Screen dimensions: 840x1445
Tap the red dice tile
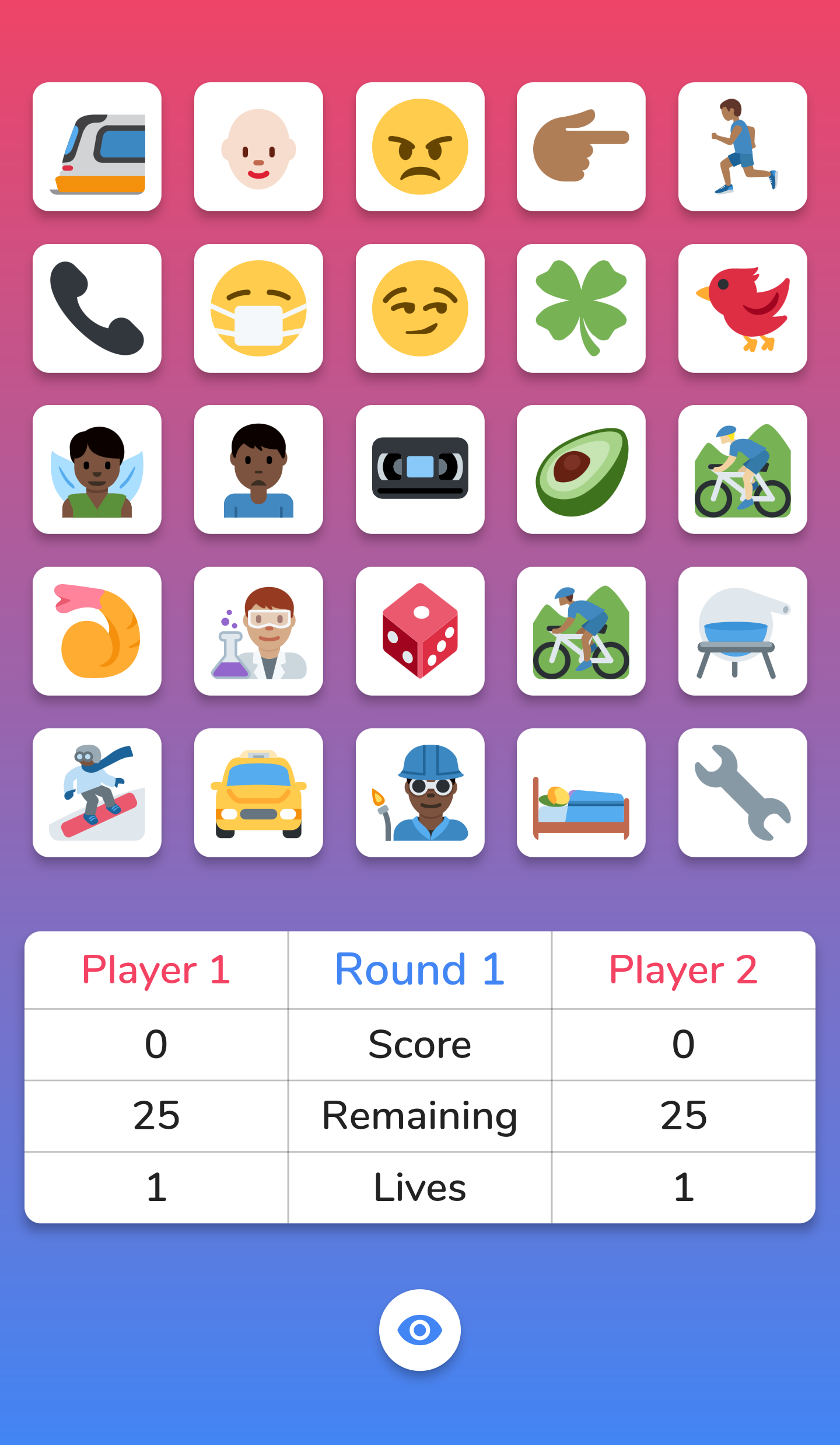pos(420,631)
